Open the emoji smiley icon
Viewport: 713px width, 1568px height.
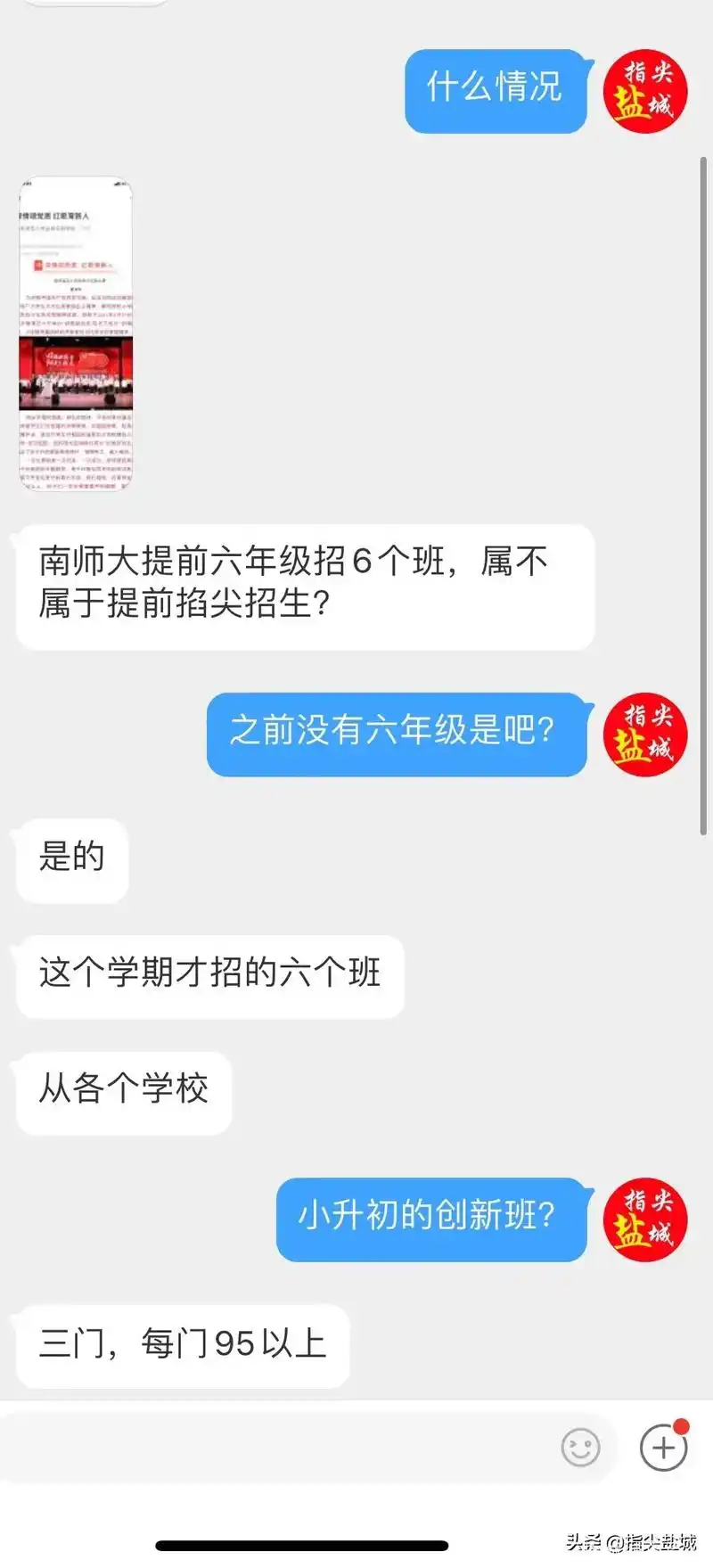click(580, 1448)
